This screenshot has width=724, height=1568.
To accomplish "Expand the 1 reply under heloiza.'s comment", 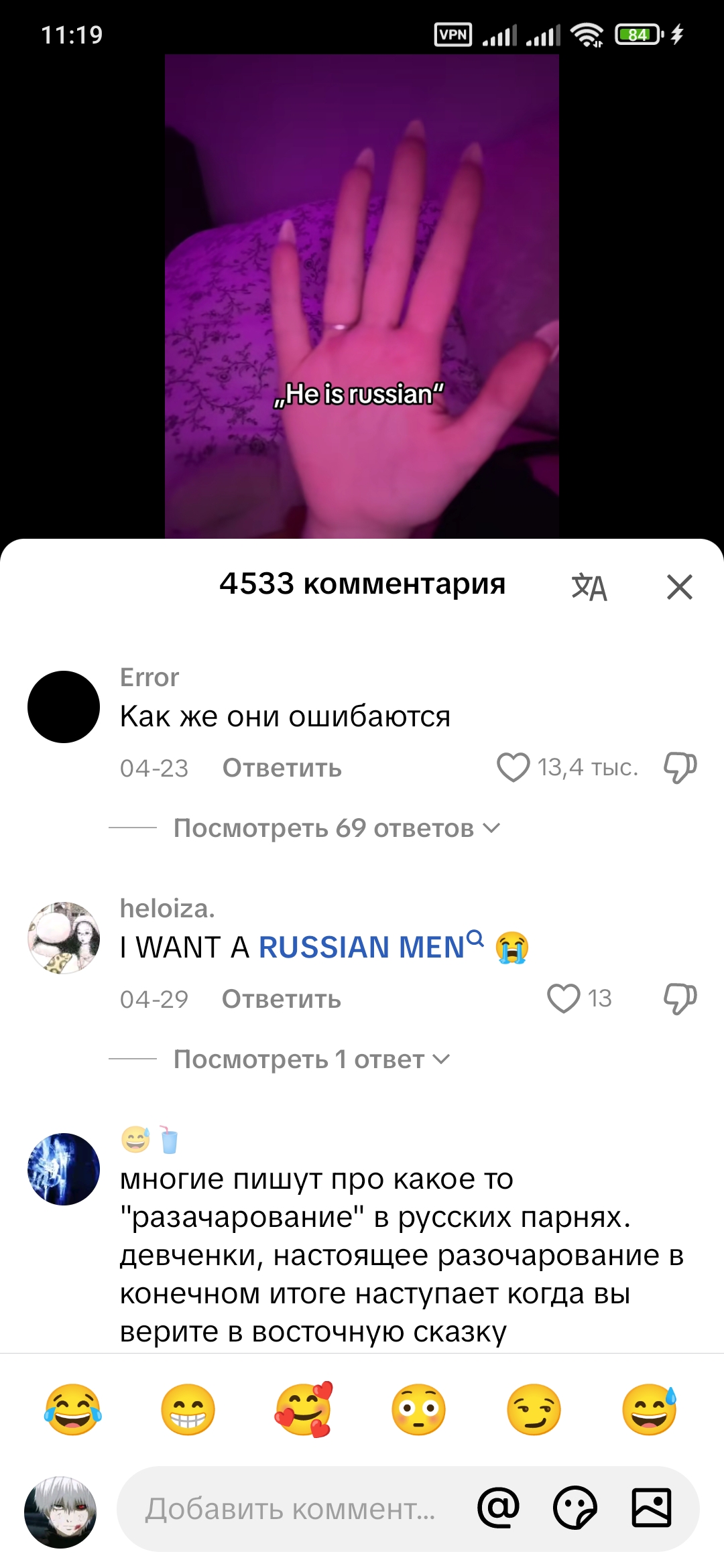I will pos(312,1059).
